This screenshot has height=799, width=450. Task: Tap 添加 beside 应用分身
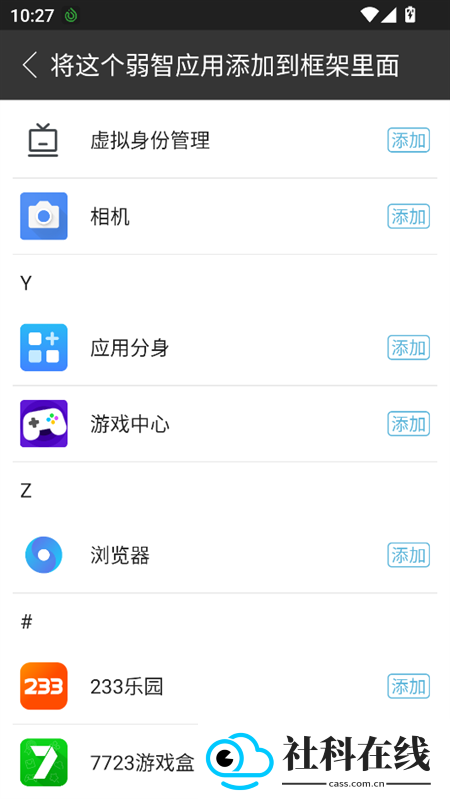[x=408, y=348]
